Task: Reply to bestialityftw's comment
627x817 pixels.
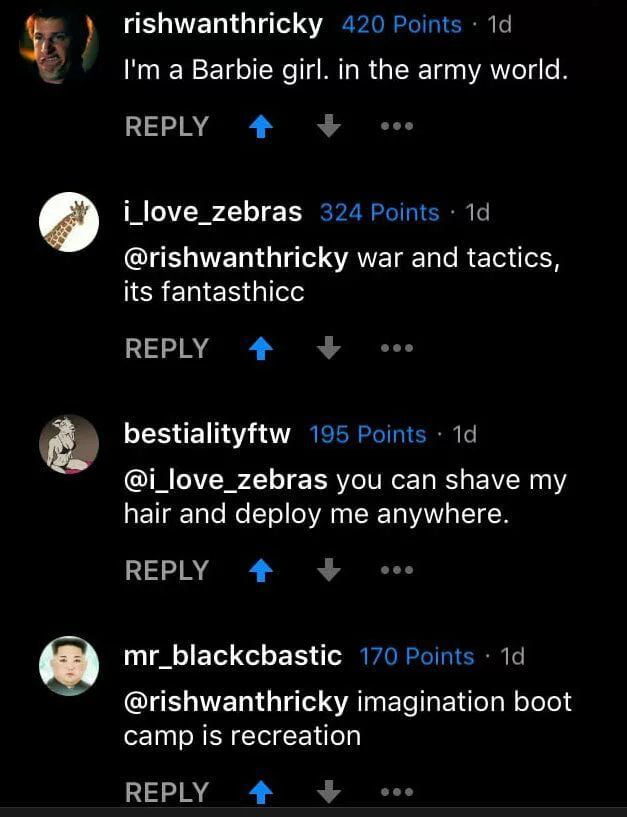Action: click(x=166, y=571)
